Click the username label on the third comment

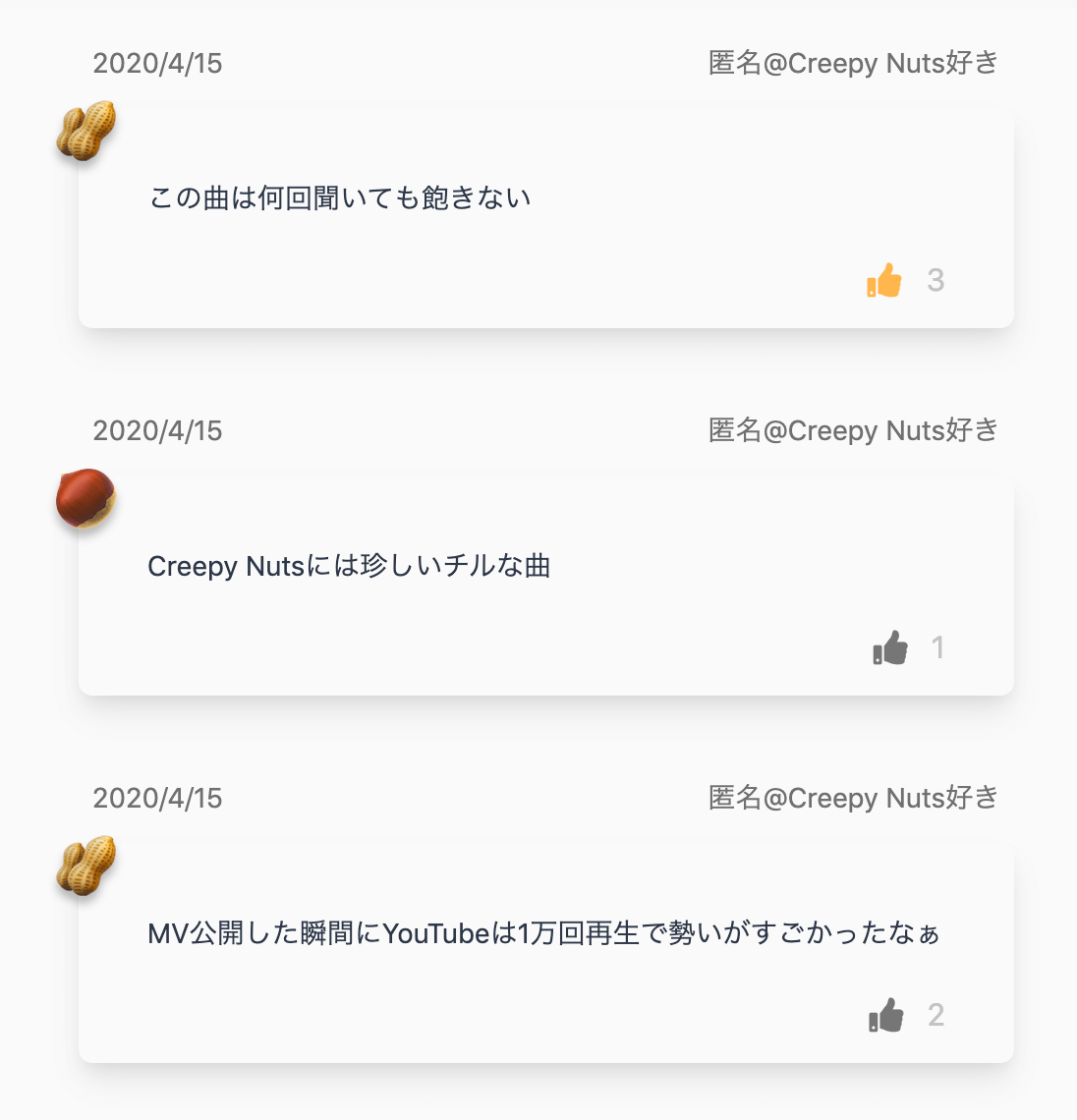click(851, 798)
